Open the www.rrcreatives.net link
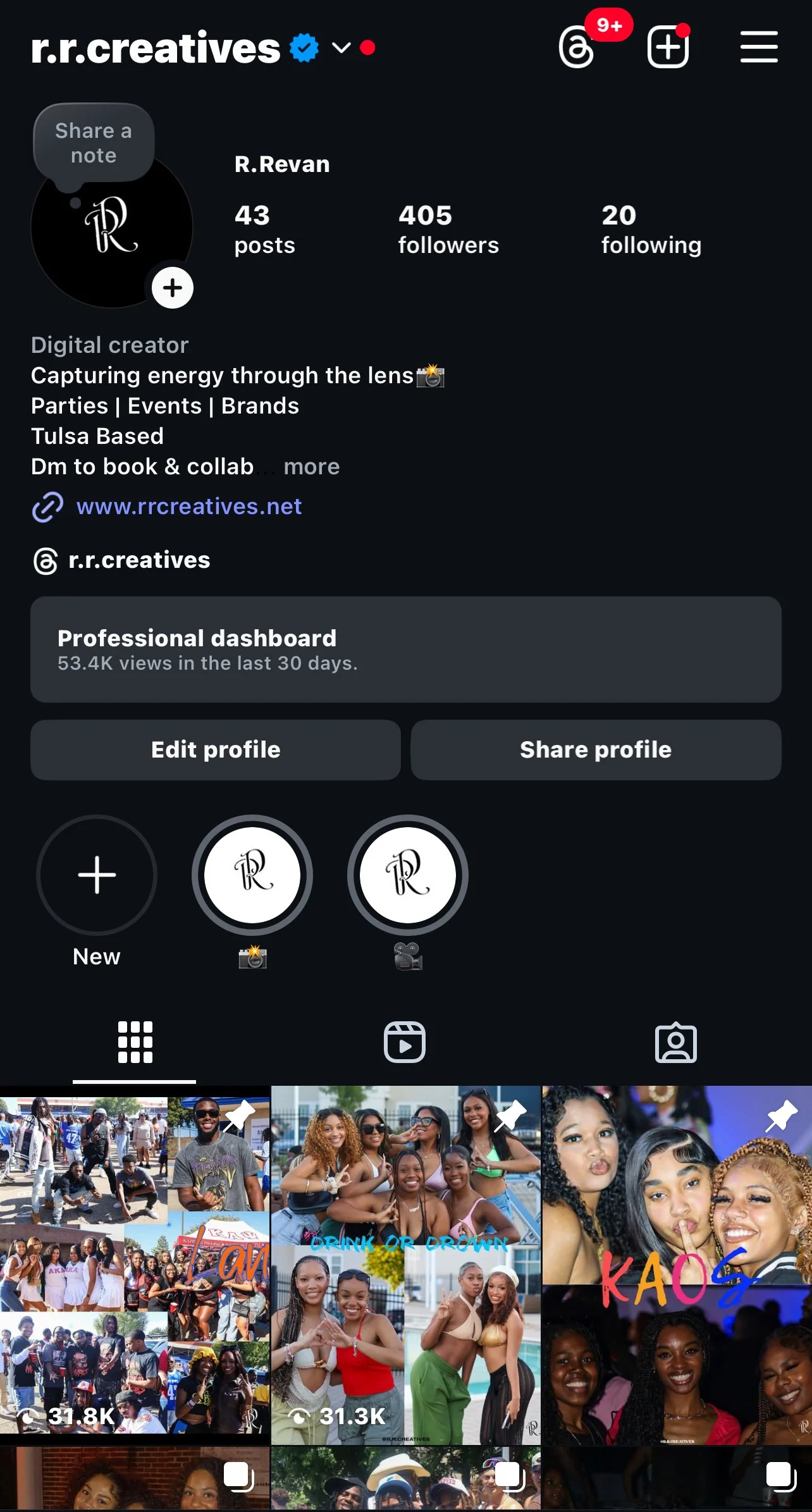 188,507
